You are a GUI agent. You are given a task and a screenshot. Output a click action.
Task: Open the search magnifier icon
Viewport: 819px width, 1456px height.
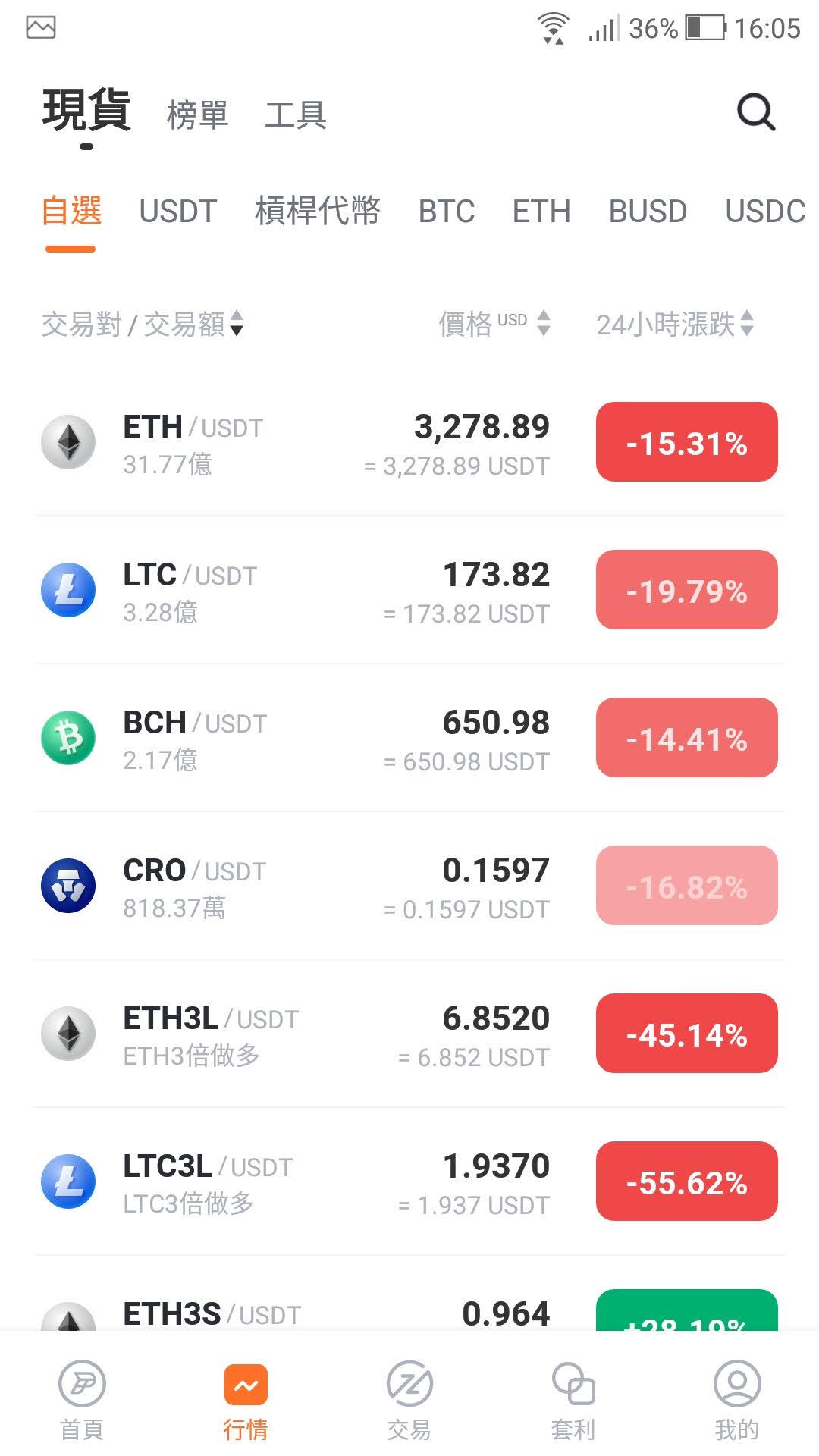[x=756, y=113]
